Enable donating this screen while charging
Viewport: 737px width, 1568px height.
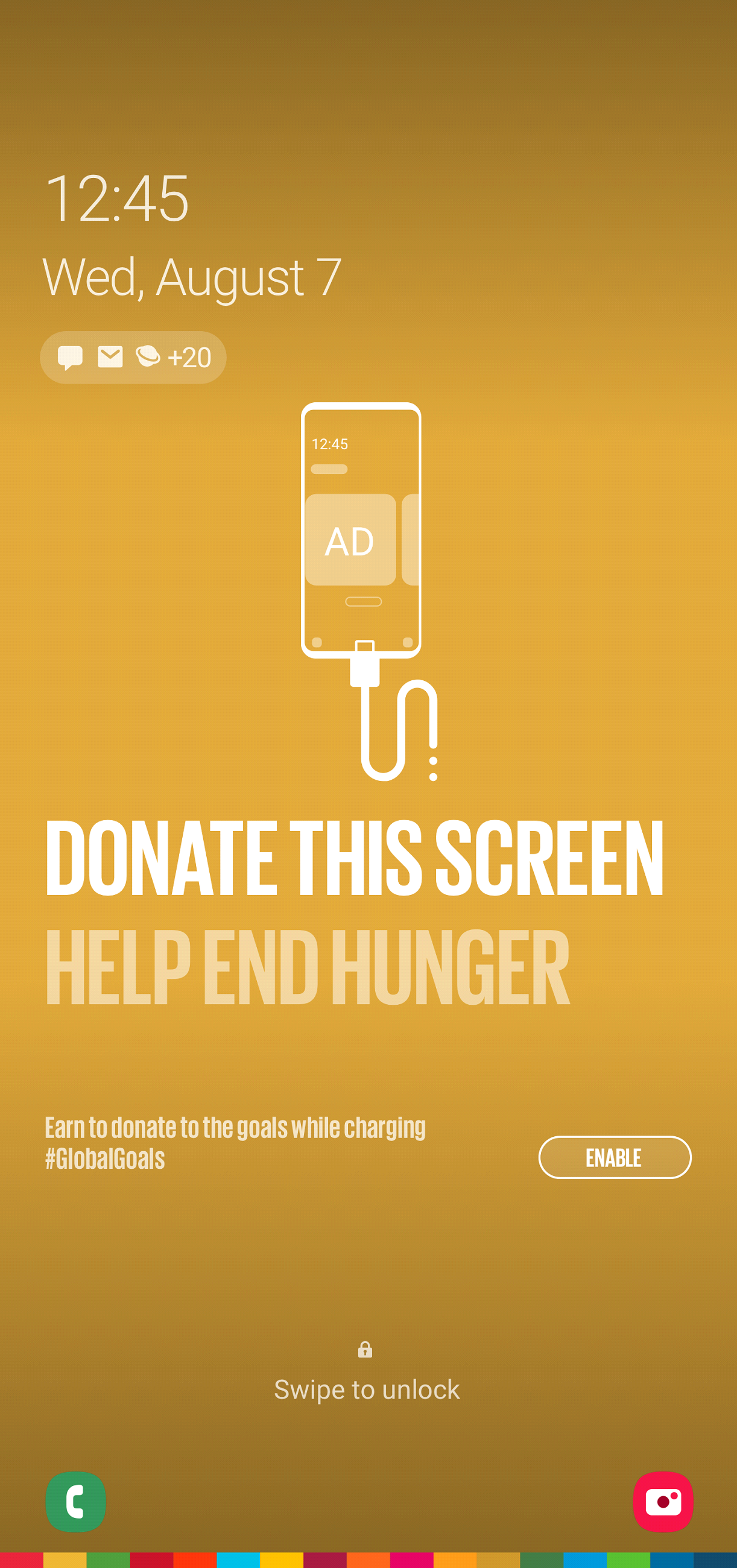click(x=614, y=1157)
